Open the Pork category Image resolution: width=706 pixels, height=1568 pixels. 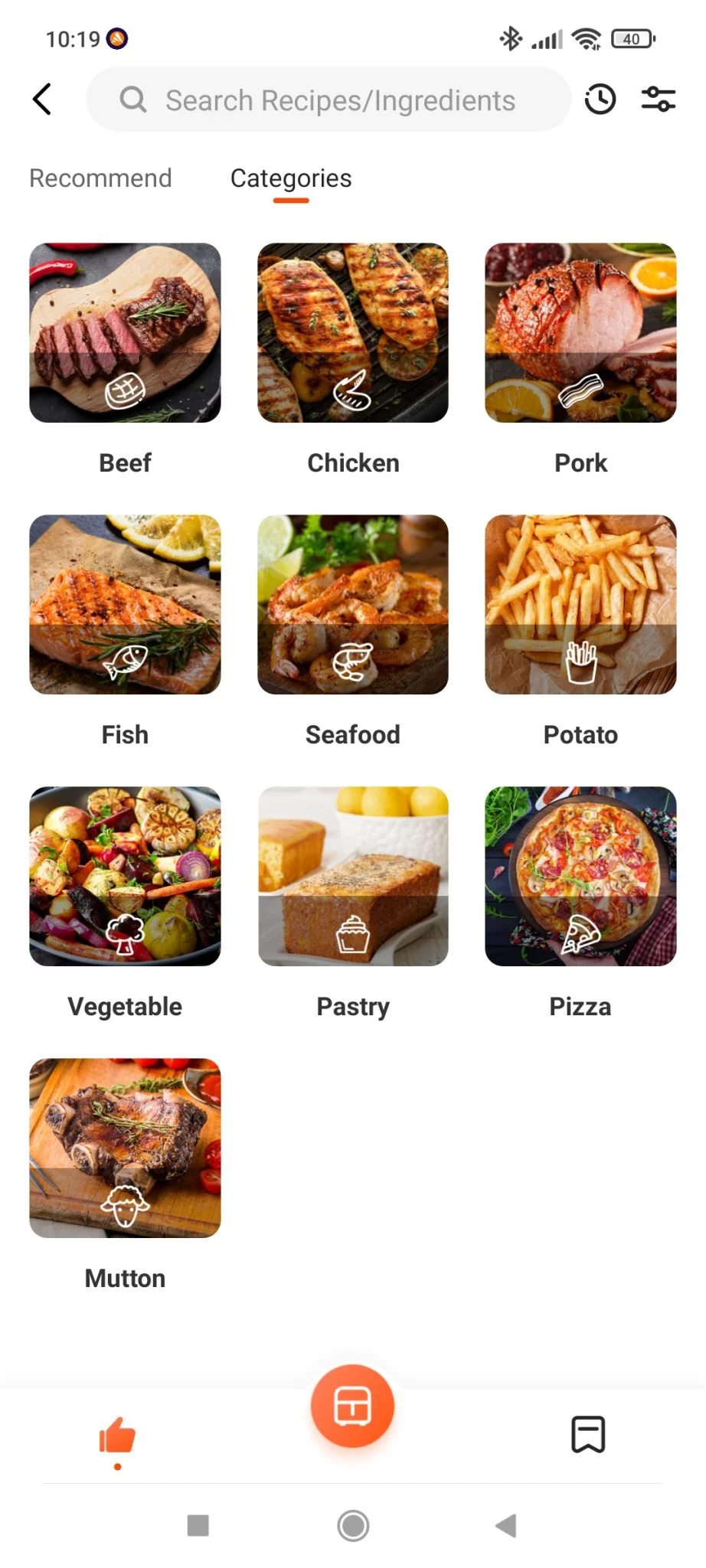(580, 333)
